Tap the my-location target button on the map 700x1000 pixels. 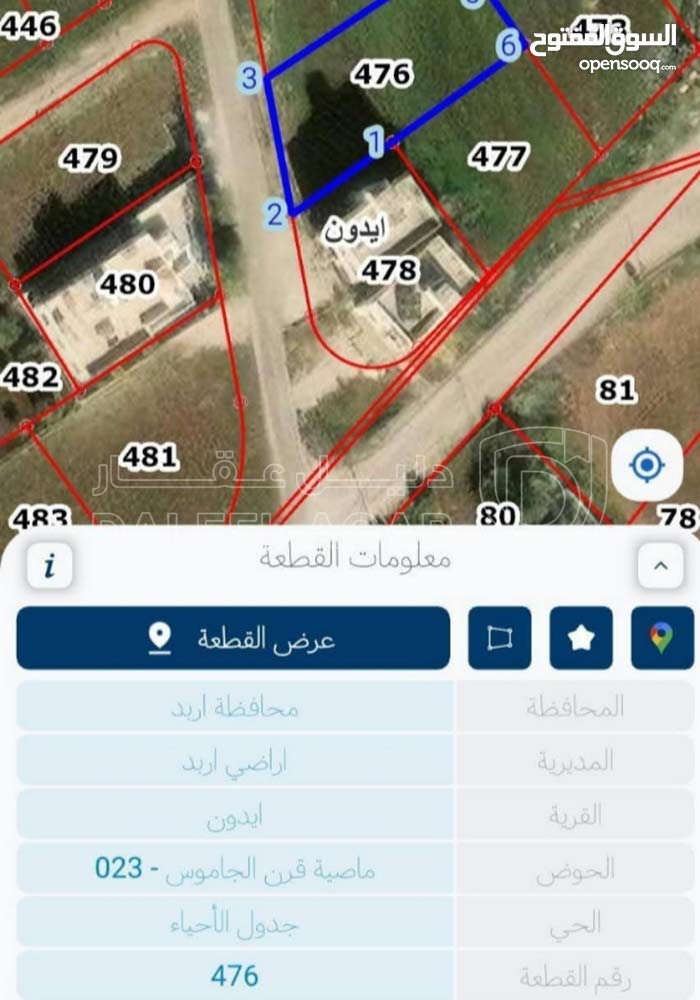(647, 465)
